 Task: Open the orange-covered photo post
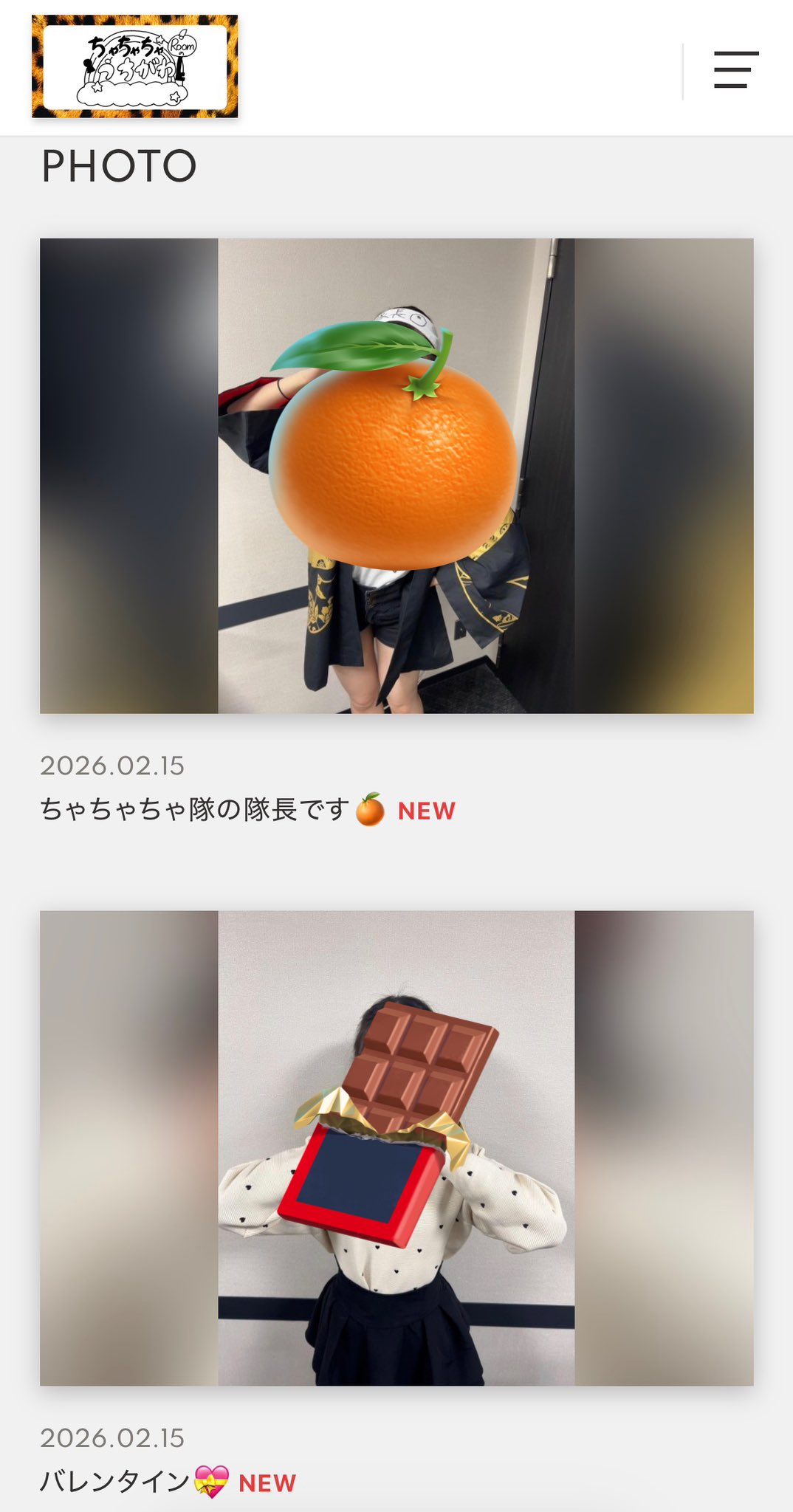coord(396,475)
